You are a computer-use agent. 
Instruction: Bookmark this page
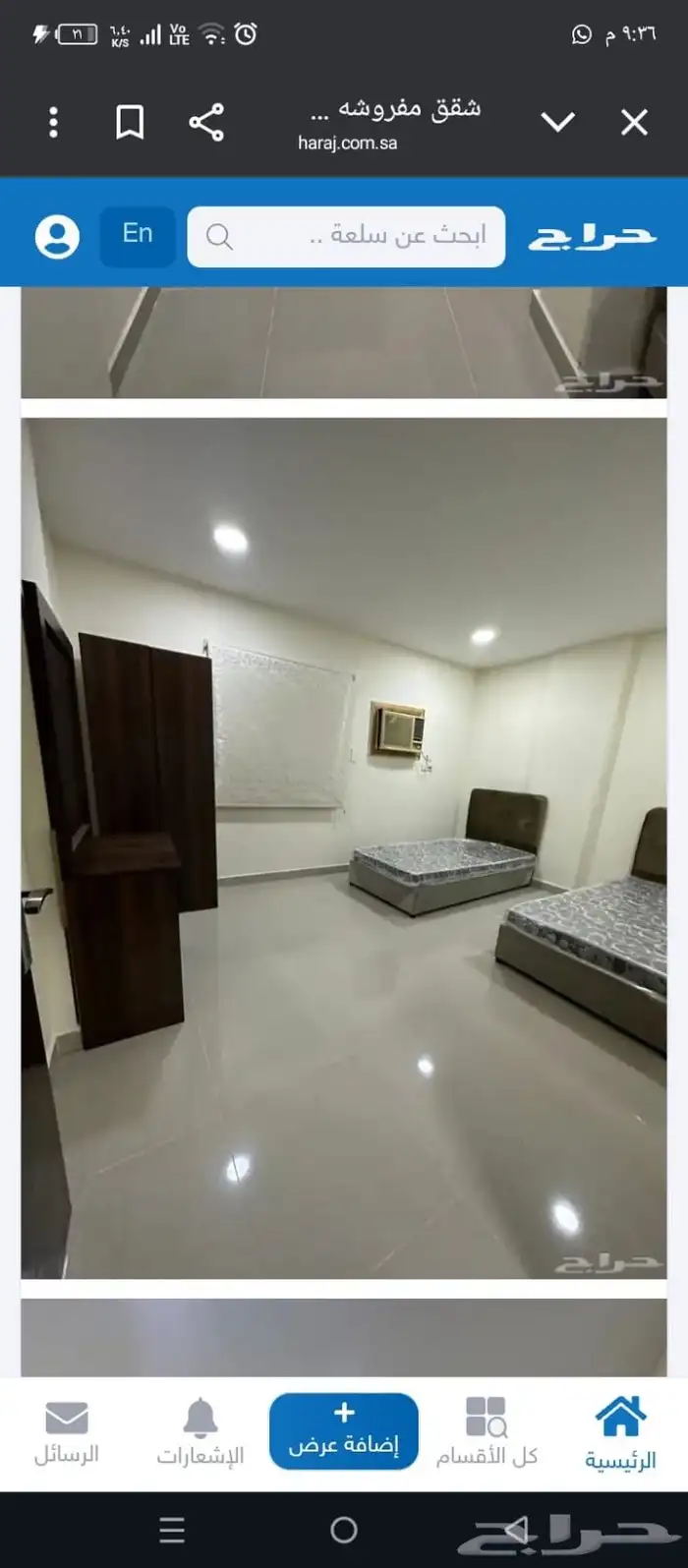coord(130,122)
